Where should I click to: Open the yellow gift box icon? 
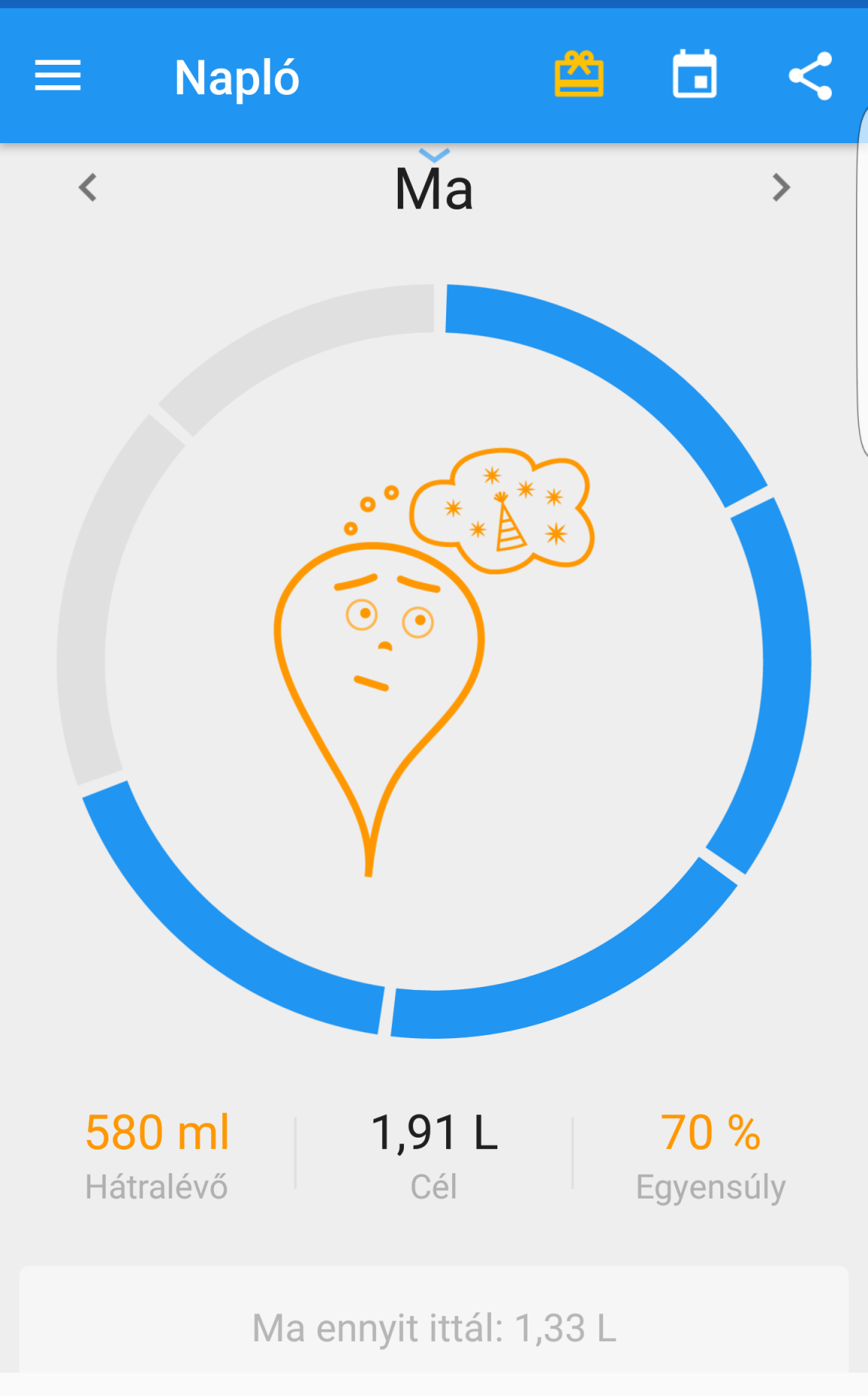click(x=579, y=75)
